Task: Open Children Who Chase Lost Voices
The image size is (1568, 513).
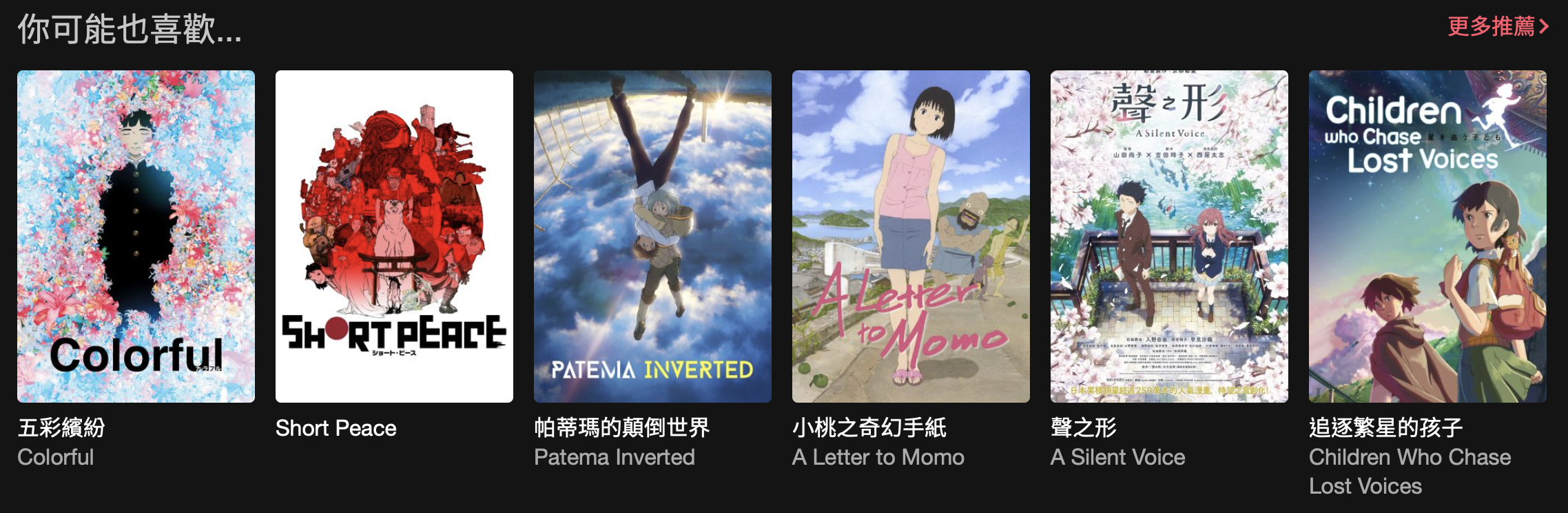Action: (x=1427, y=237)
